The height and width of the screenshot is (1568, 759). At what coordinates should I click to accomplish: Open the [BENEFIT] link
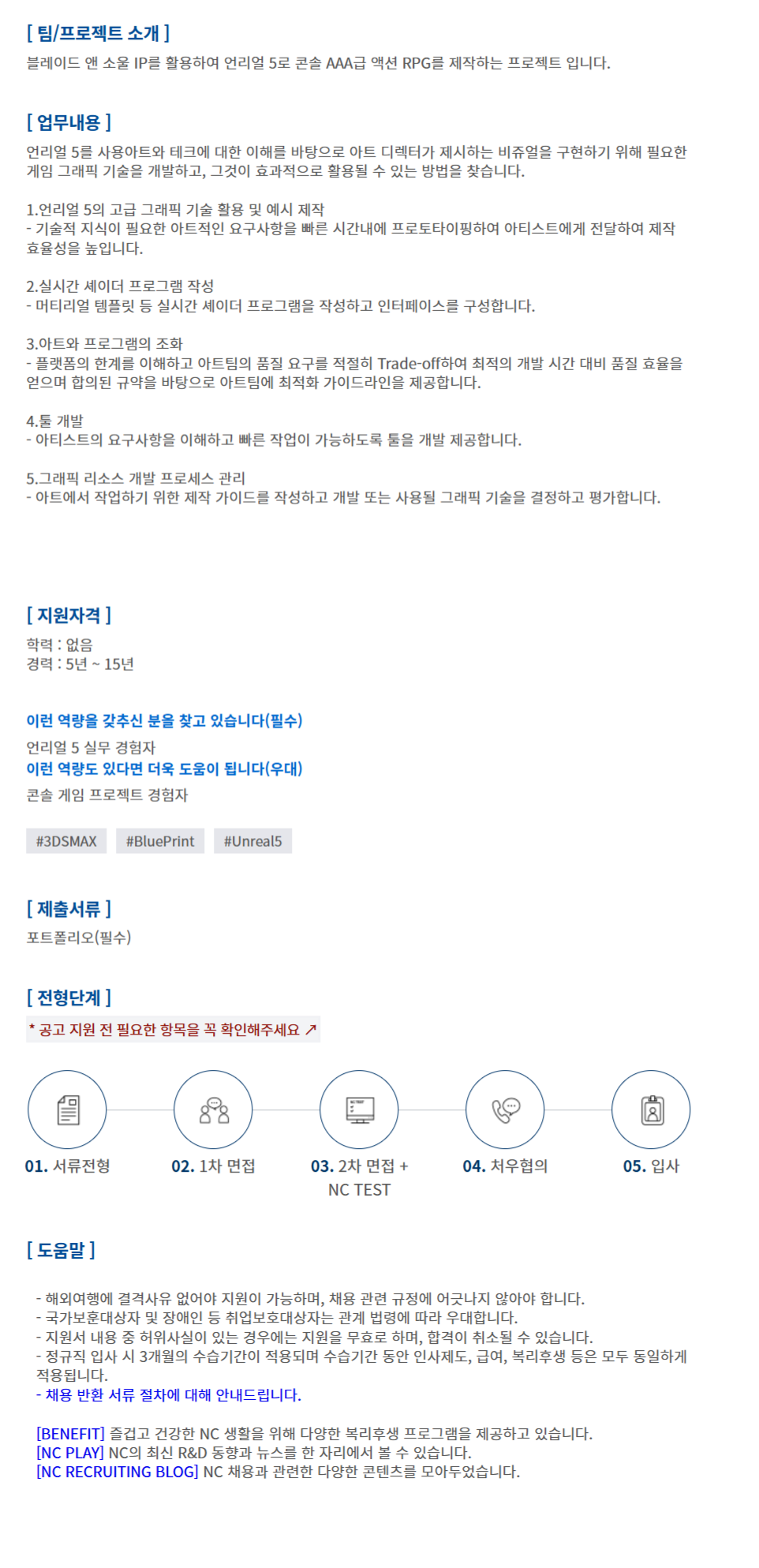70,1434
